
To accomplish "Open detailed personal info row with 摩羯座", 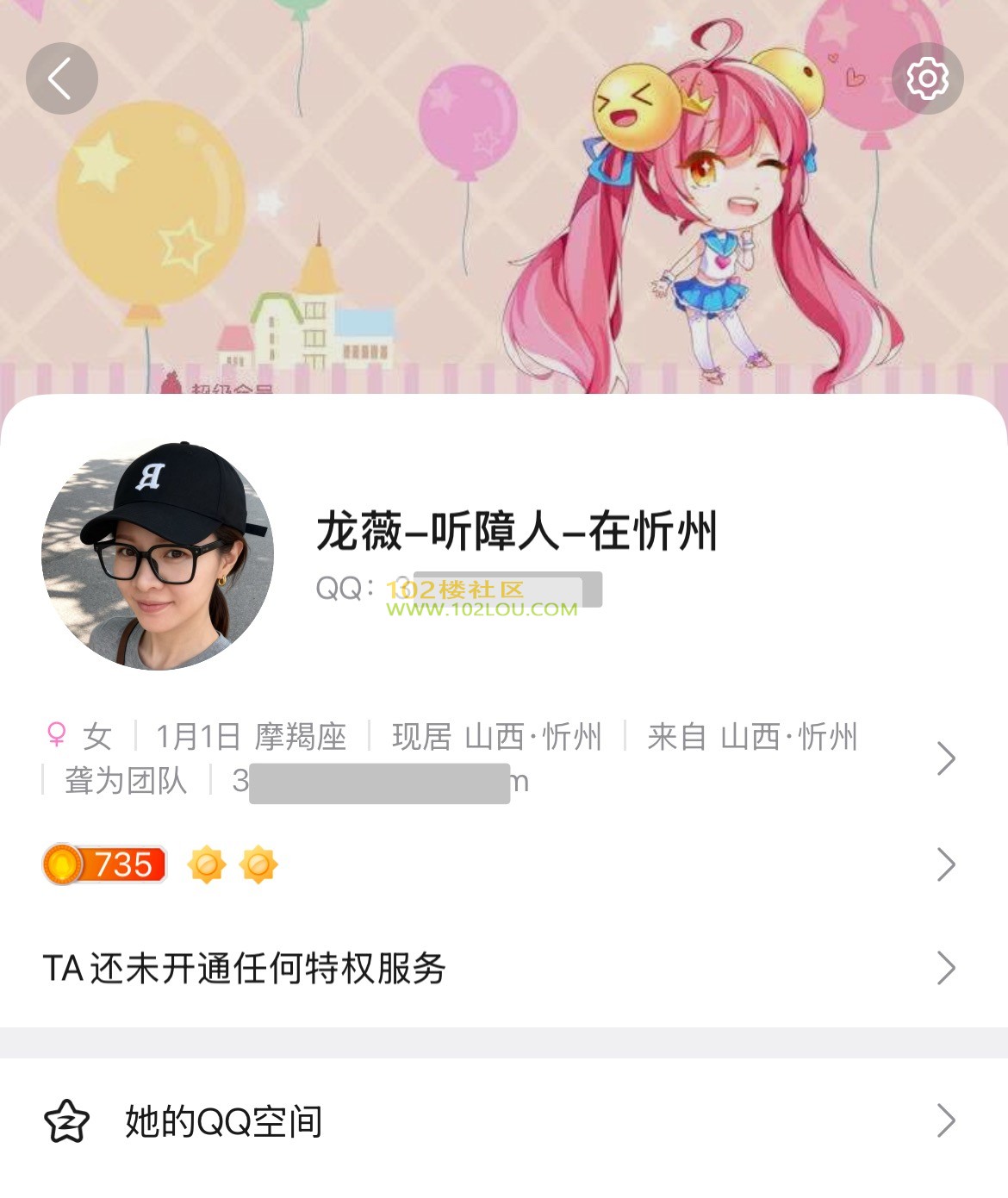I will coord(500,758).
